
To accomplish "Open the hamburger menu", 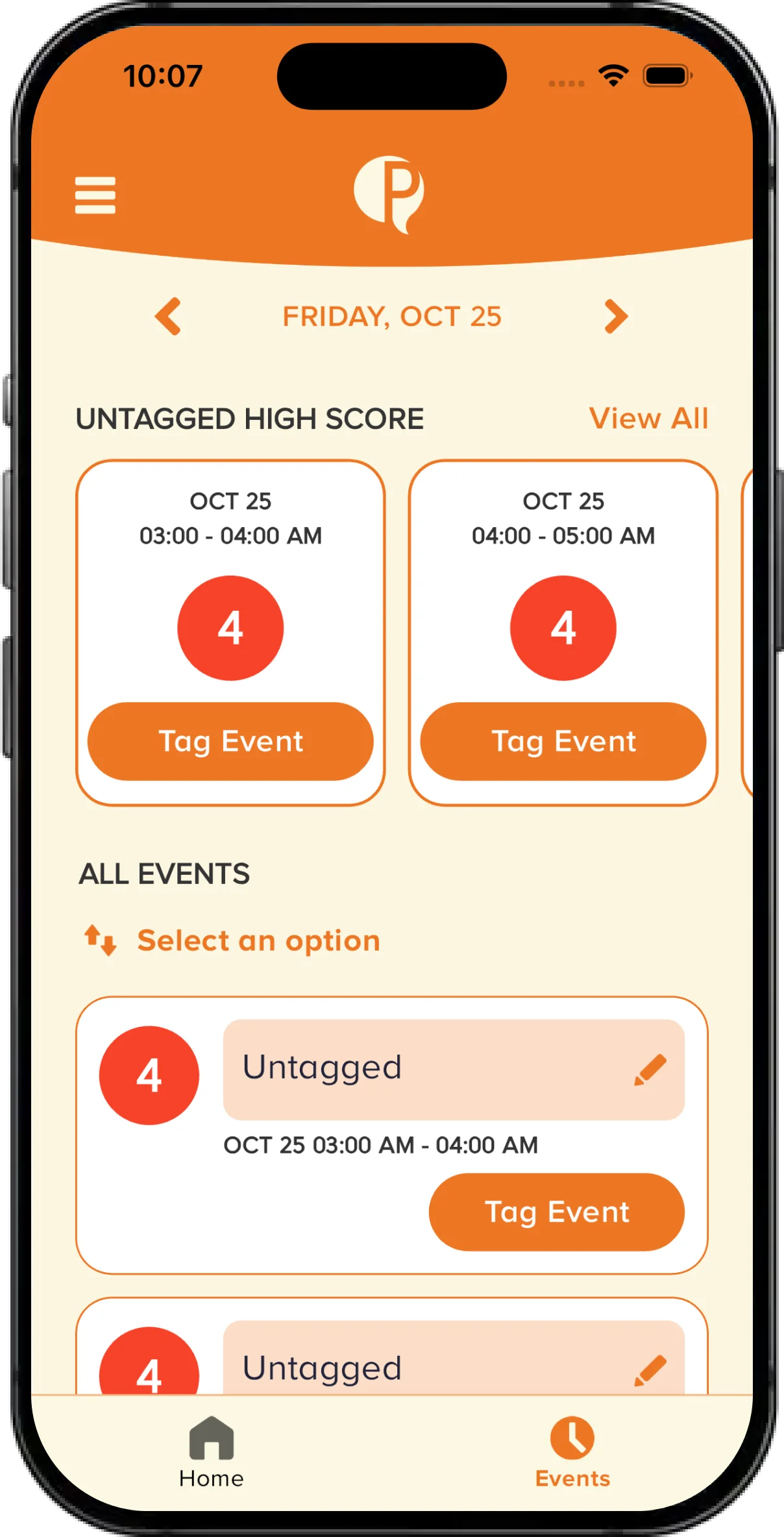I will coord(95,195).
